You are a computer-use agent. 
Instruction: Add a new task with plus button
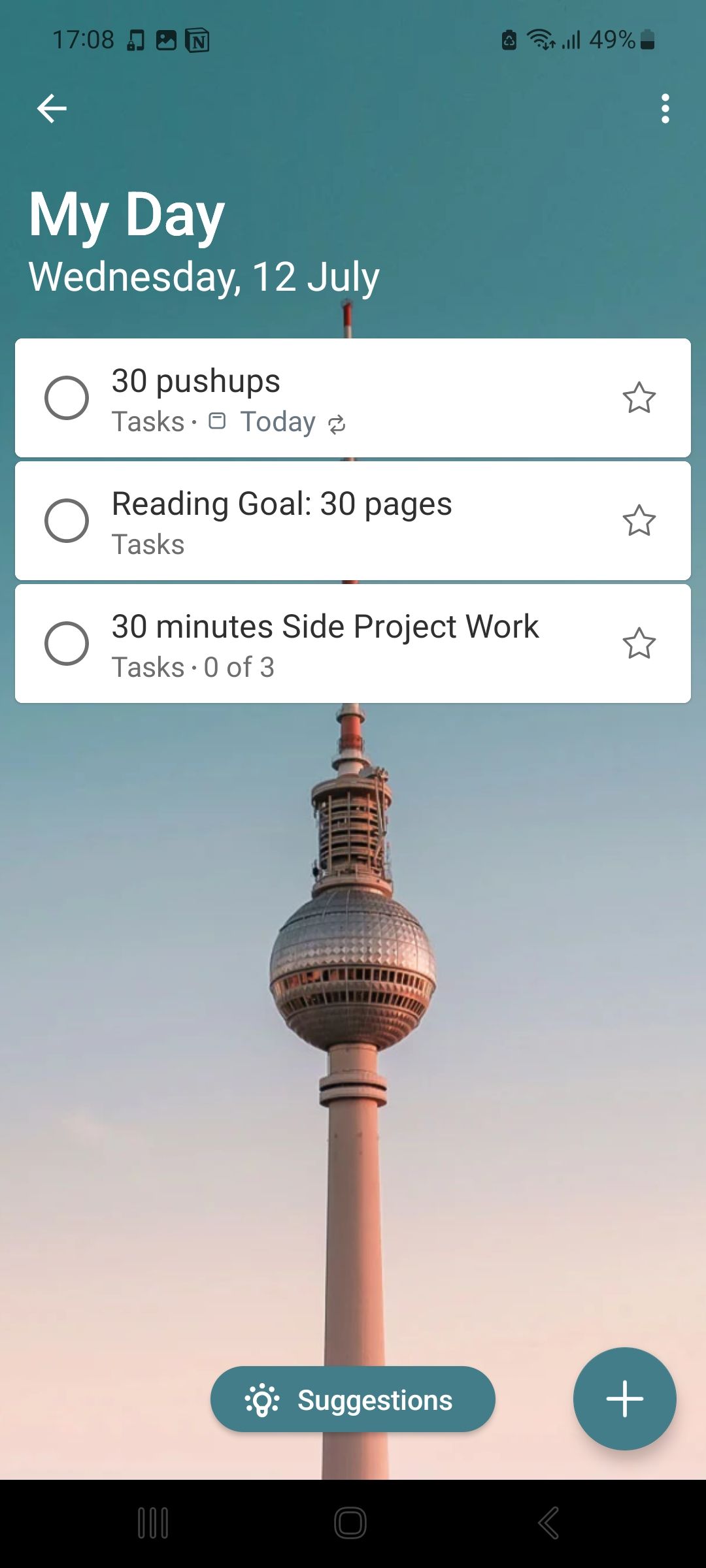(x=624, y=1399)
